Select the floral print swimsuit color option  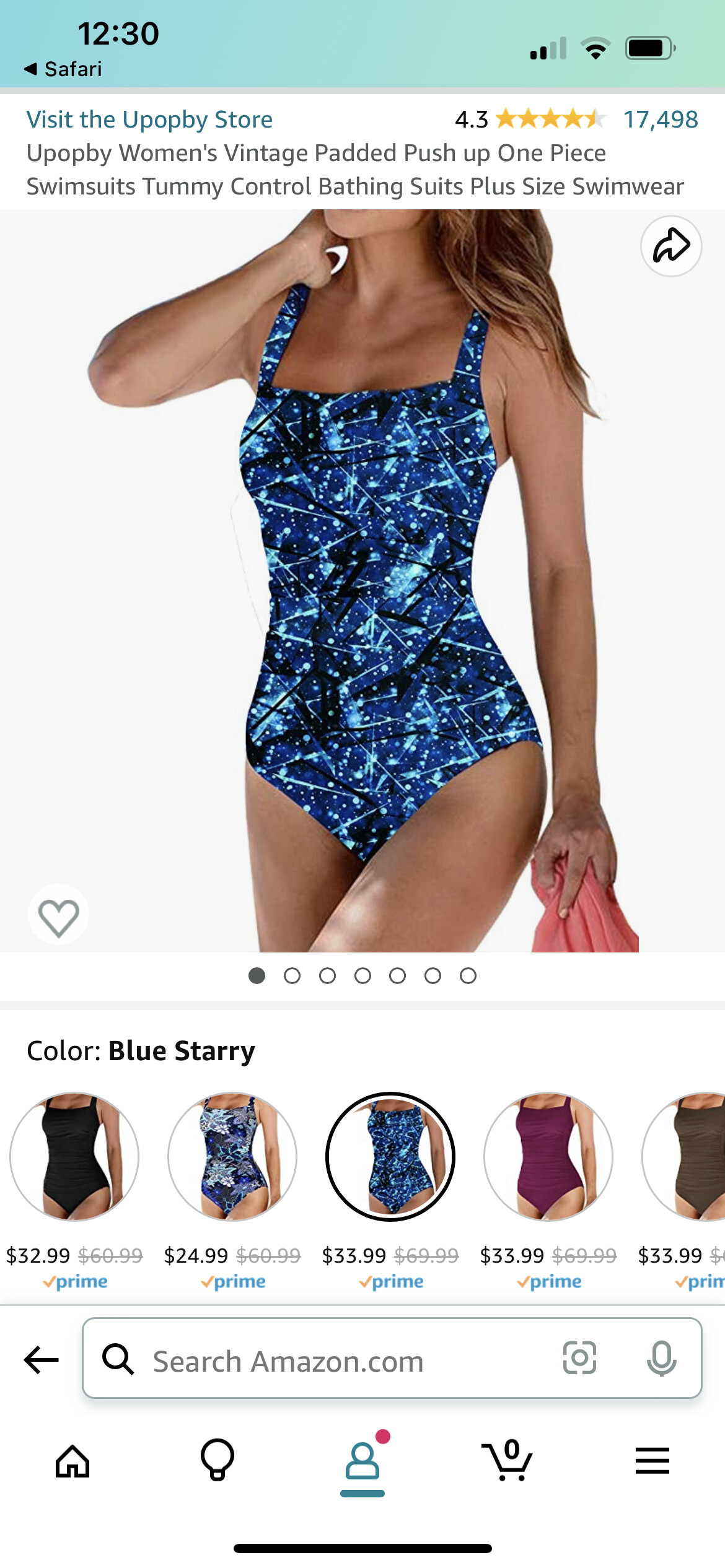click(x=232, y=1156)
